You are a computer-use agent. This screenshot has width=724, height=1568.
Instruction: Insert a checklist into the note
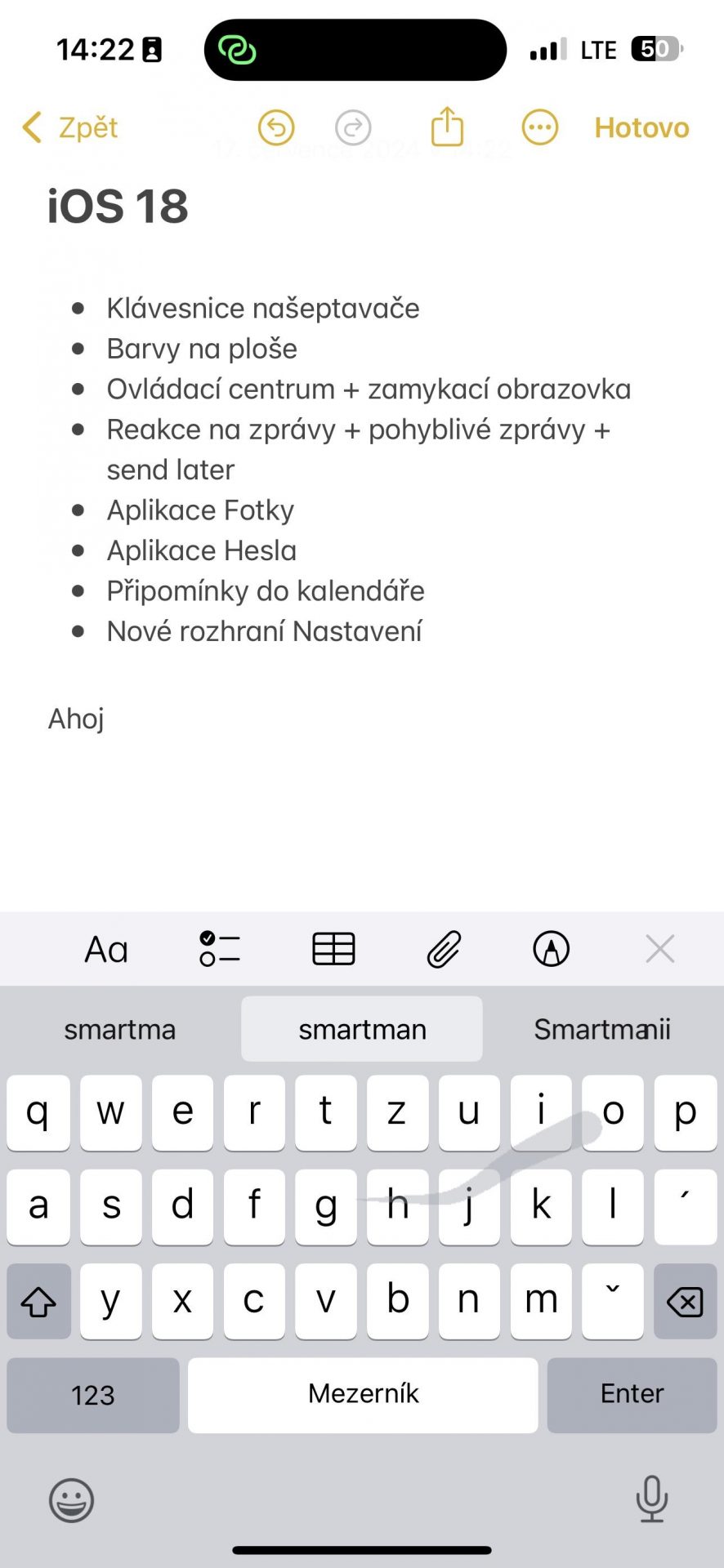tap(220, 949)
